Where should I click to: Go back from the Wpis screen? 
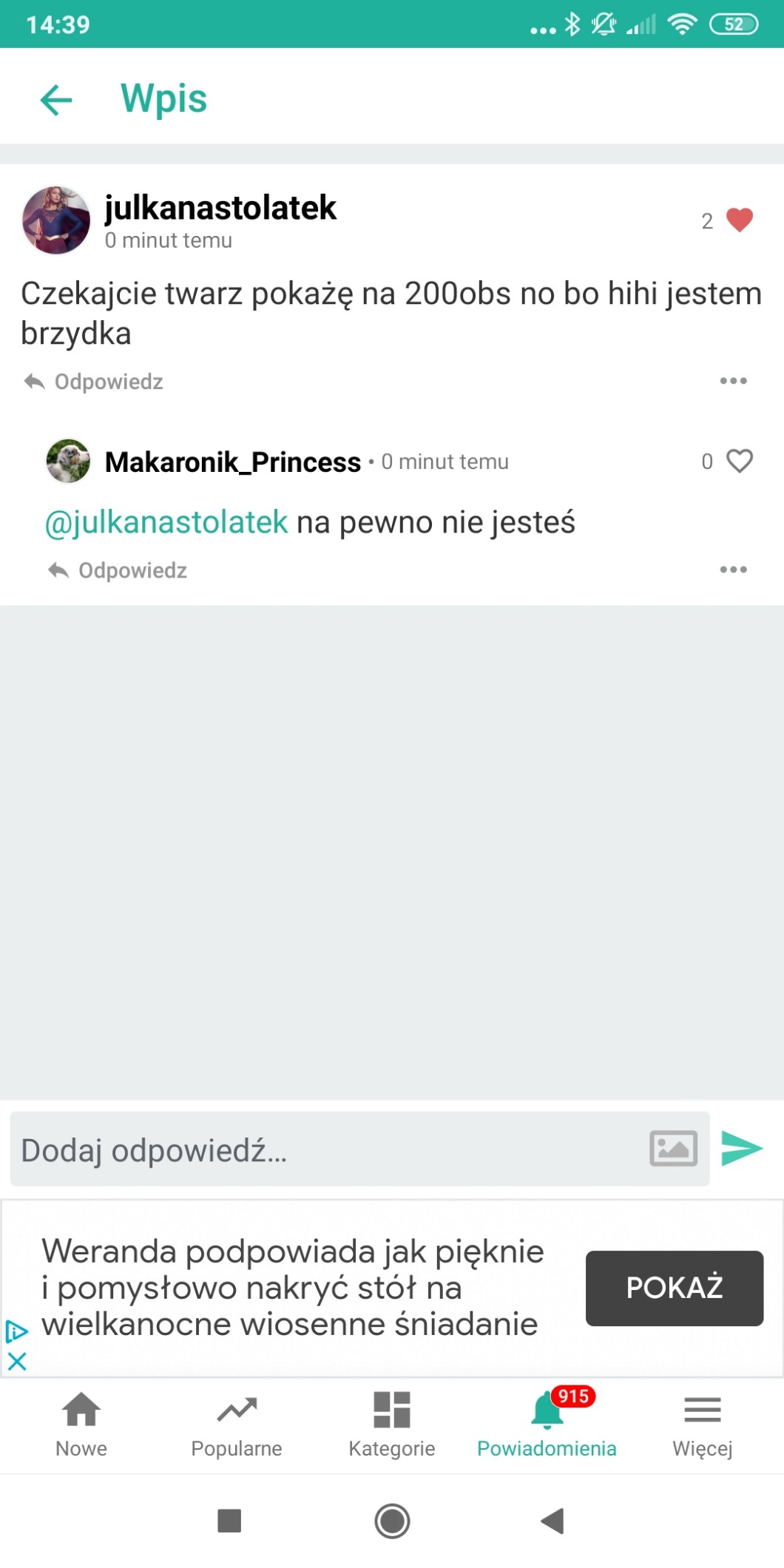(56, 100)
